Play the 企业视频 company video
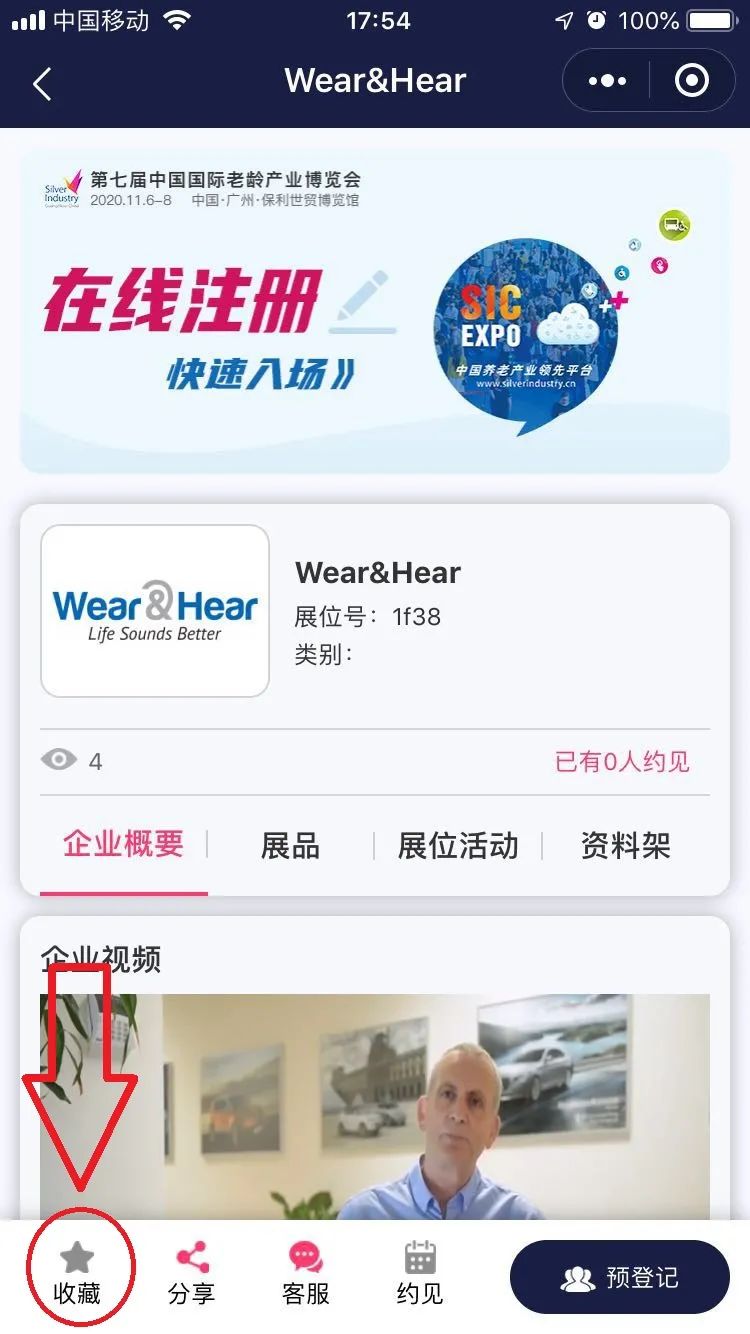 click(x=375, y=1105)
